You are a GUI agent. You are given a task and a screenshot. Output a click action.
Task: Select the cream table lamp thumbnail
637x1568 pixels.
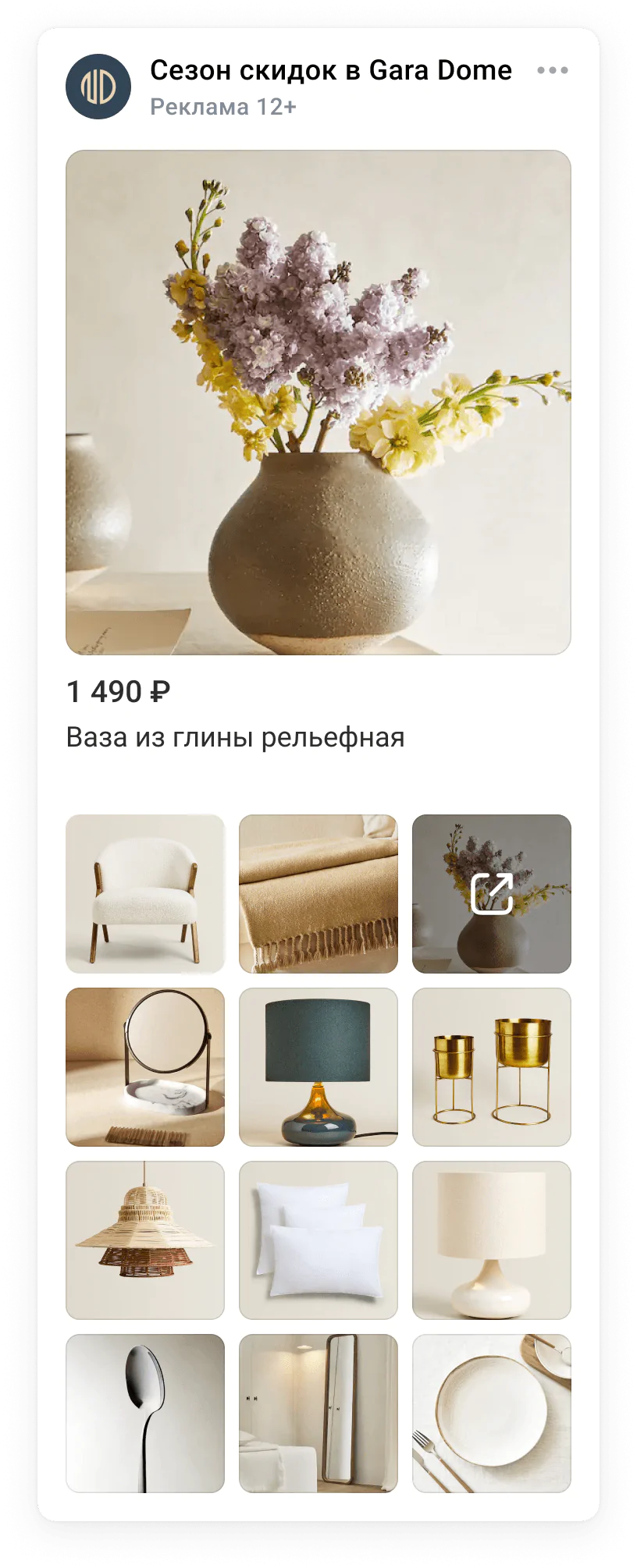(492, 1240)
